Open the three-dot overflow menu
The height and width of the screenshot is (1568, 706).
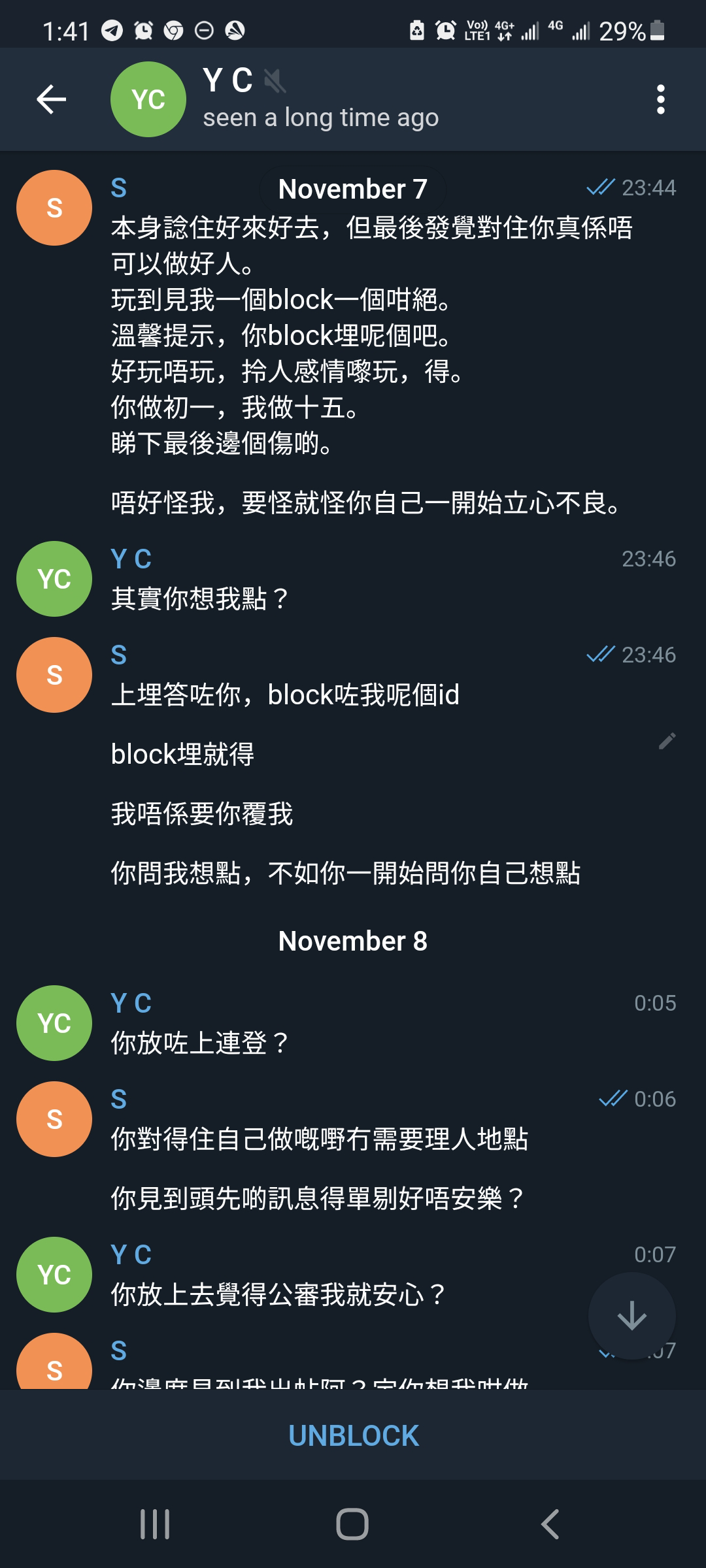(661, 99)
